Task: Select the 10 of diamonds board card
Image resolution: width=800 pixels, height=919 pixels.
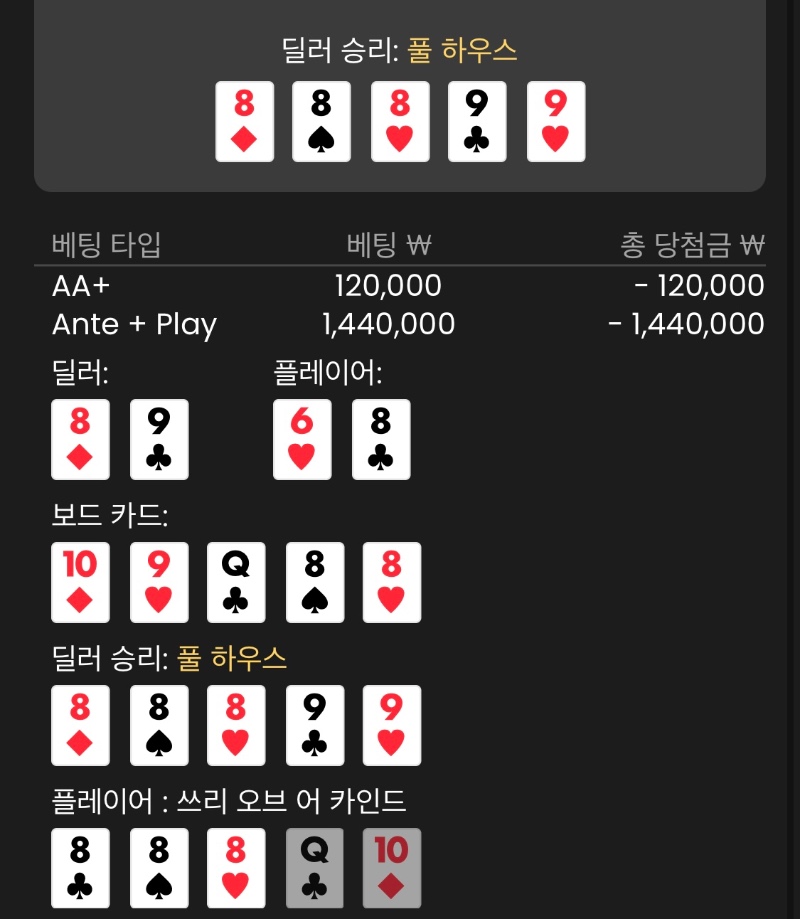Action: click(80, 582)
